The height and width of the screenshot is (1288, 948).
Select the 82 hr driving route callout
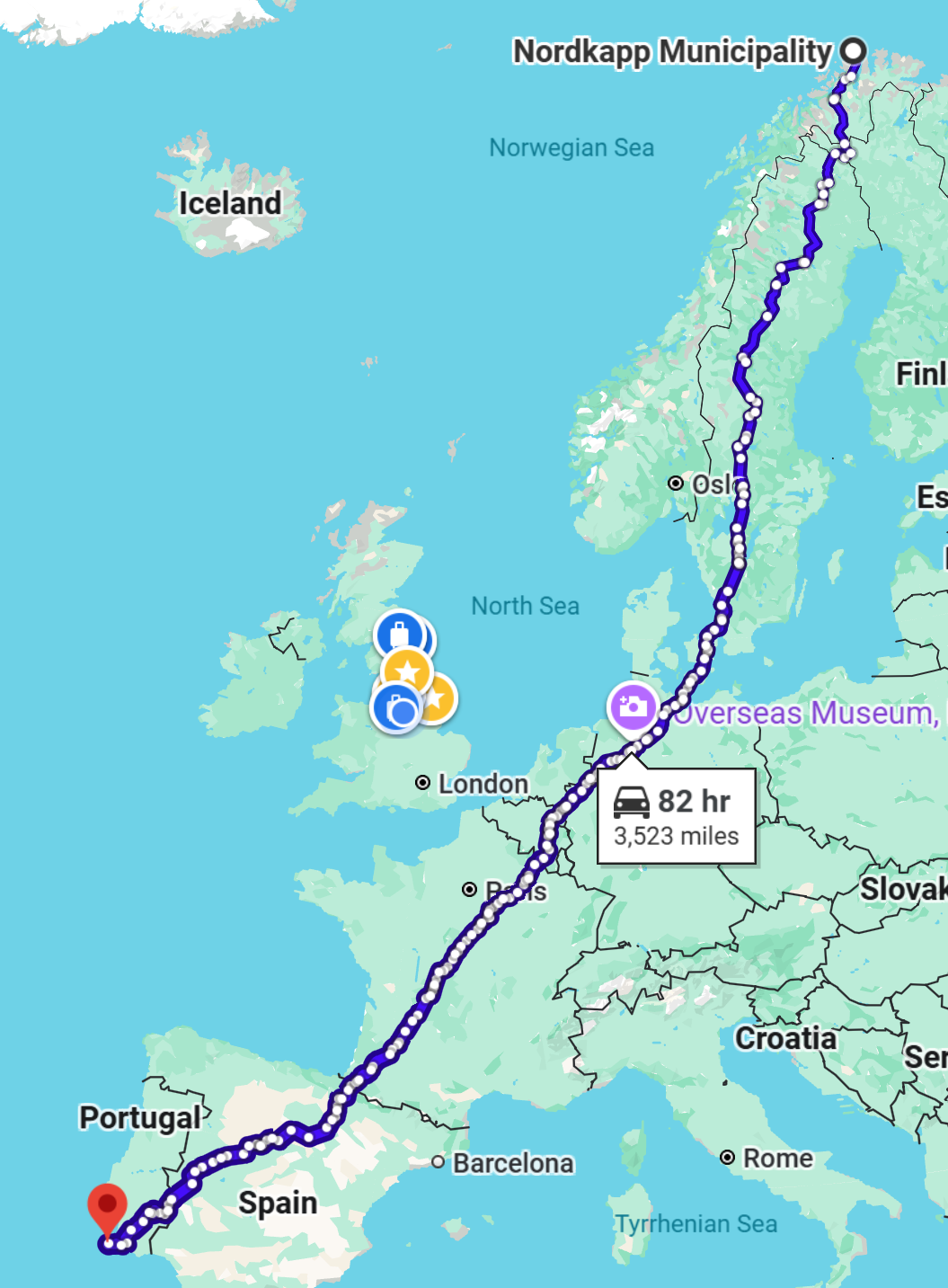[676, 816]
